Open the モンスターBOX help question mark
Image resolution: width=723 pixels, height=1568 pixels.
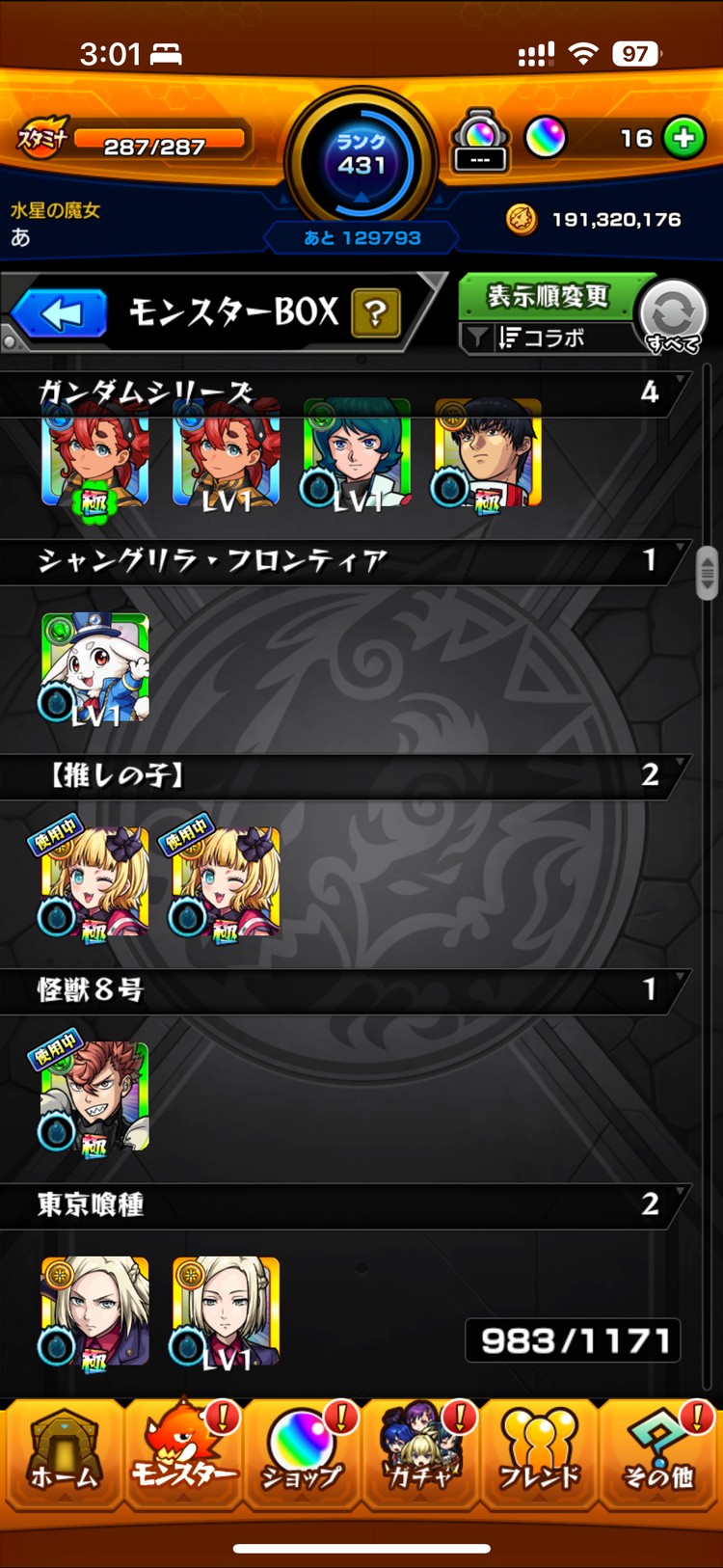(x=376, y=312)
